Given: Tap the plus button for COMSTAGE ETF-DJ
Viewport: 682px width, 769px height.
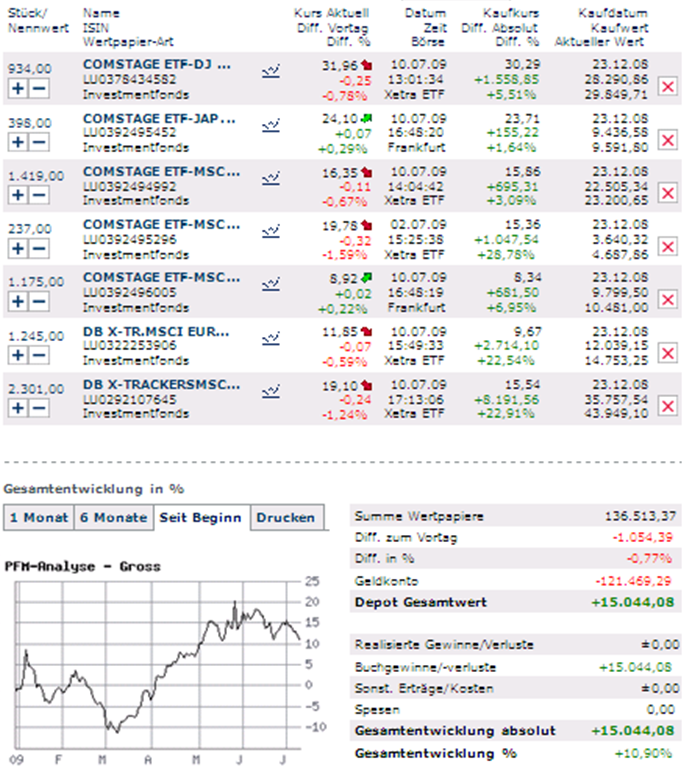Looking at the screenshot, I should [18, 88].
